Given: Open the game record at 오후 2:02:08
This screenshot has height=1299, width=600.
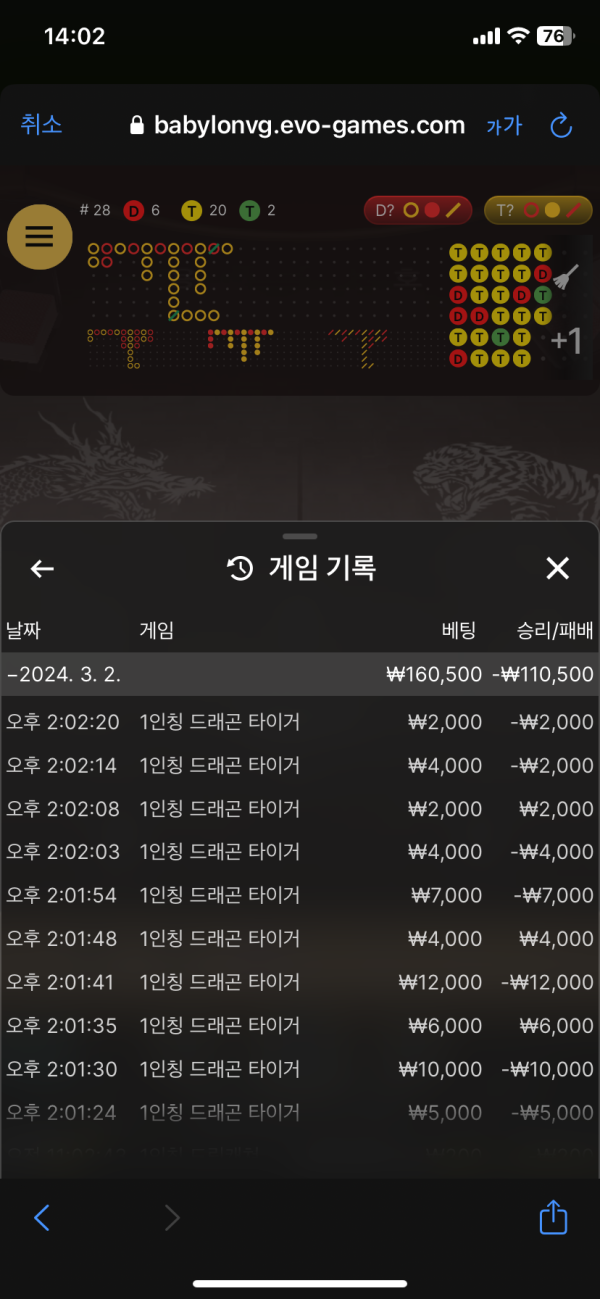Looking at the screenshot, I should [300, 809].
